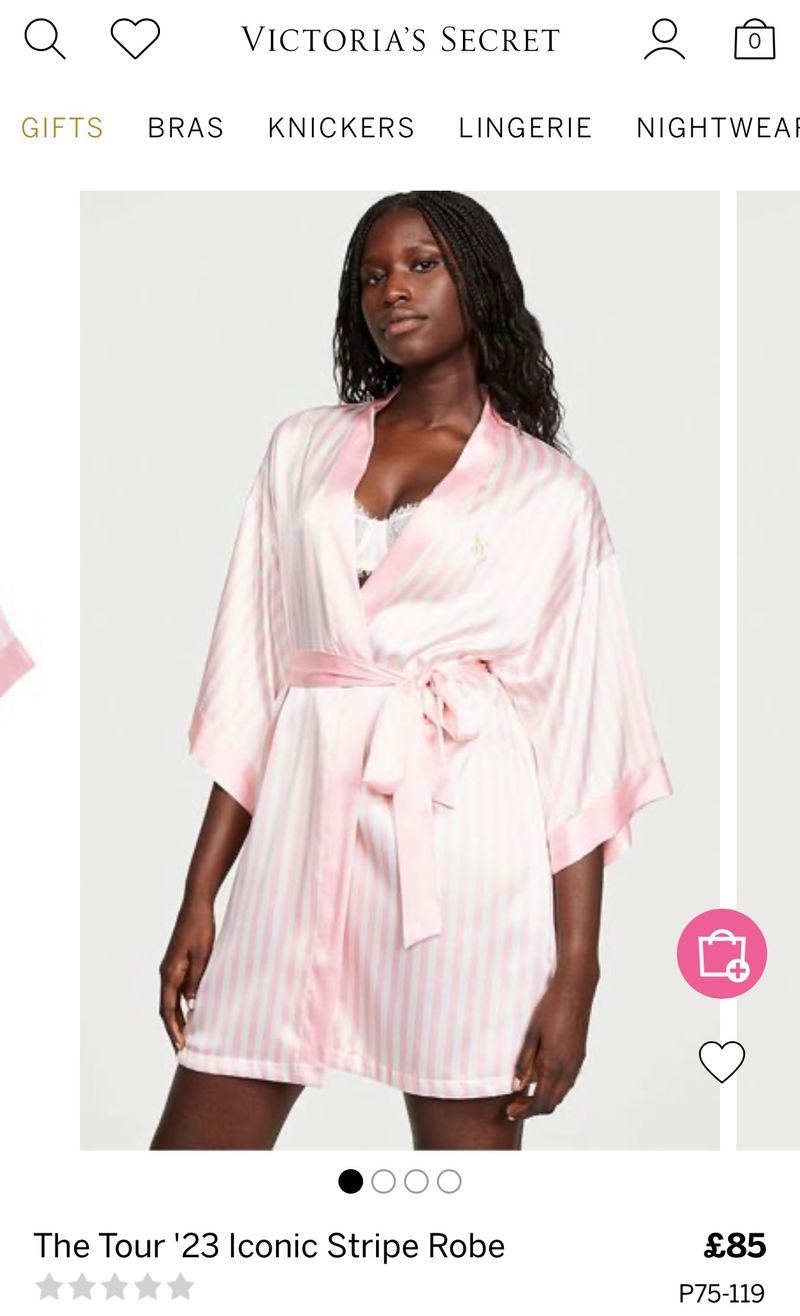Switch to the Gifts category

click(62, 128)
